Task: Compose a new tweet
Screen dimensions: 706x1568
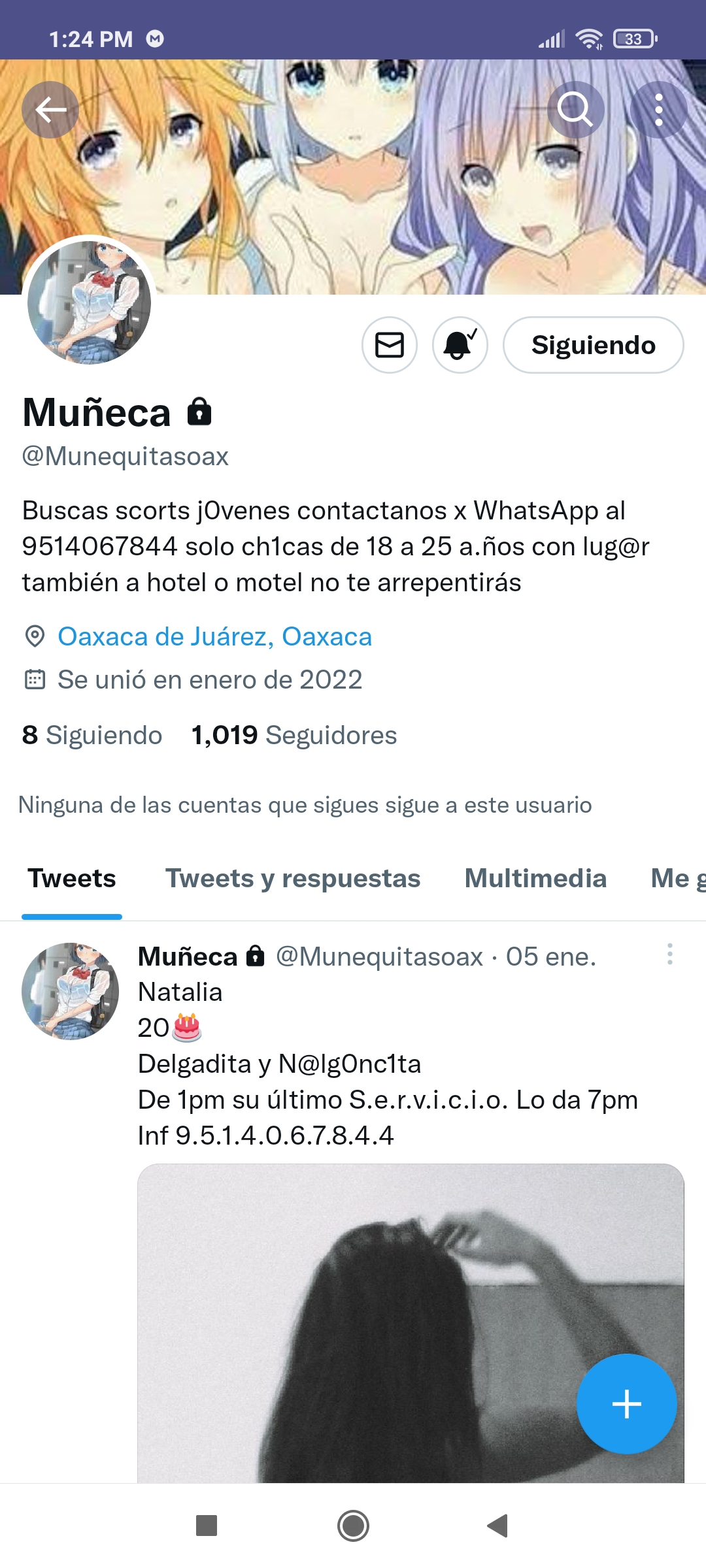Action: click(x=626, y=1404)
